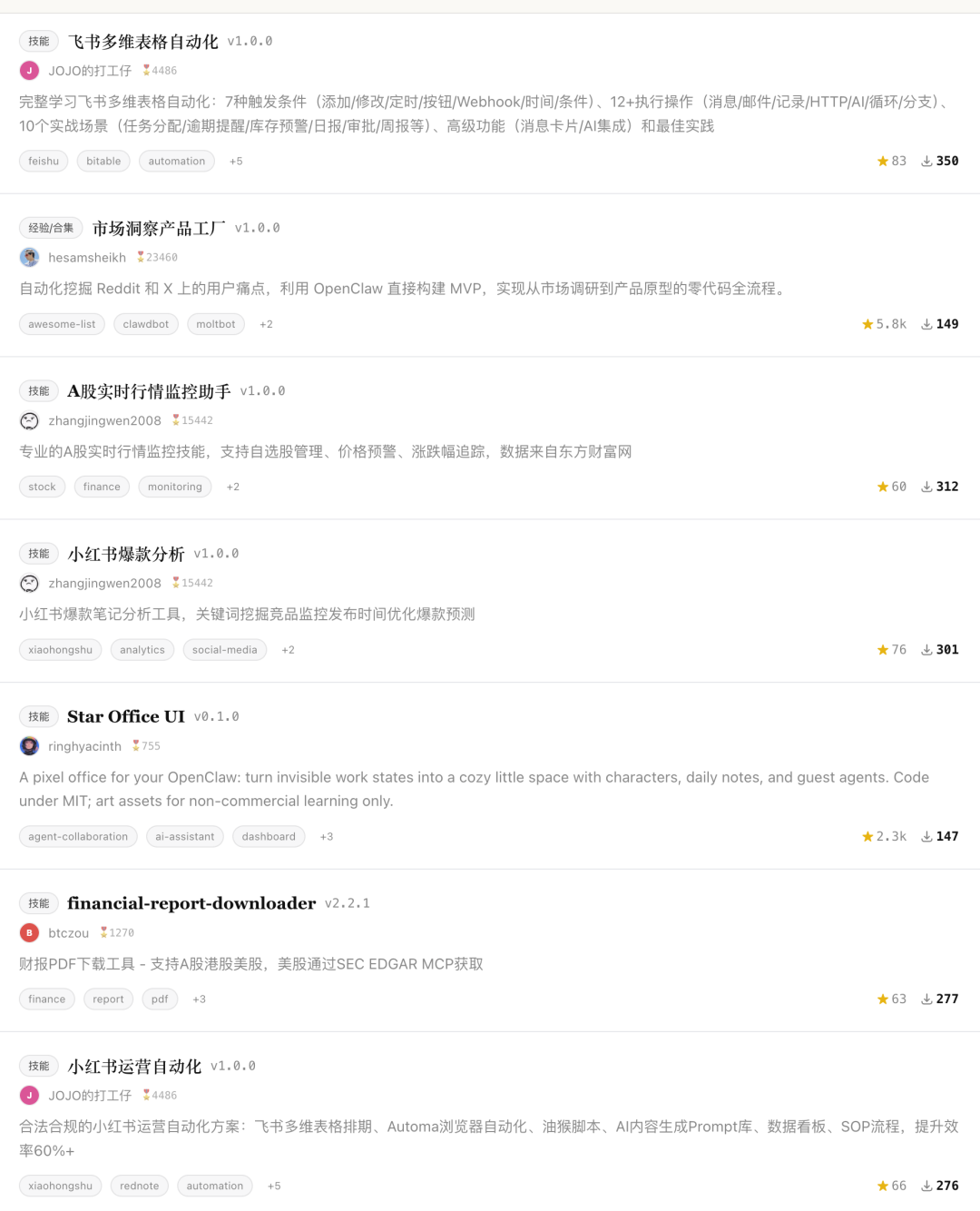
Task: Open the 飞书多维表格自动化 skill
Action: [x=142, y=42]
